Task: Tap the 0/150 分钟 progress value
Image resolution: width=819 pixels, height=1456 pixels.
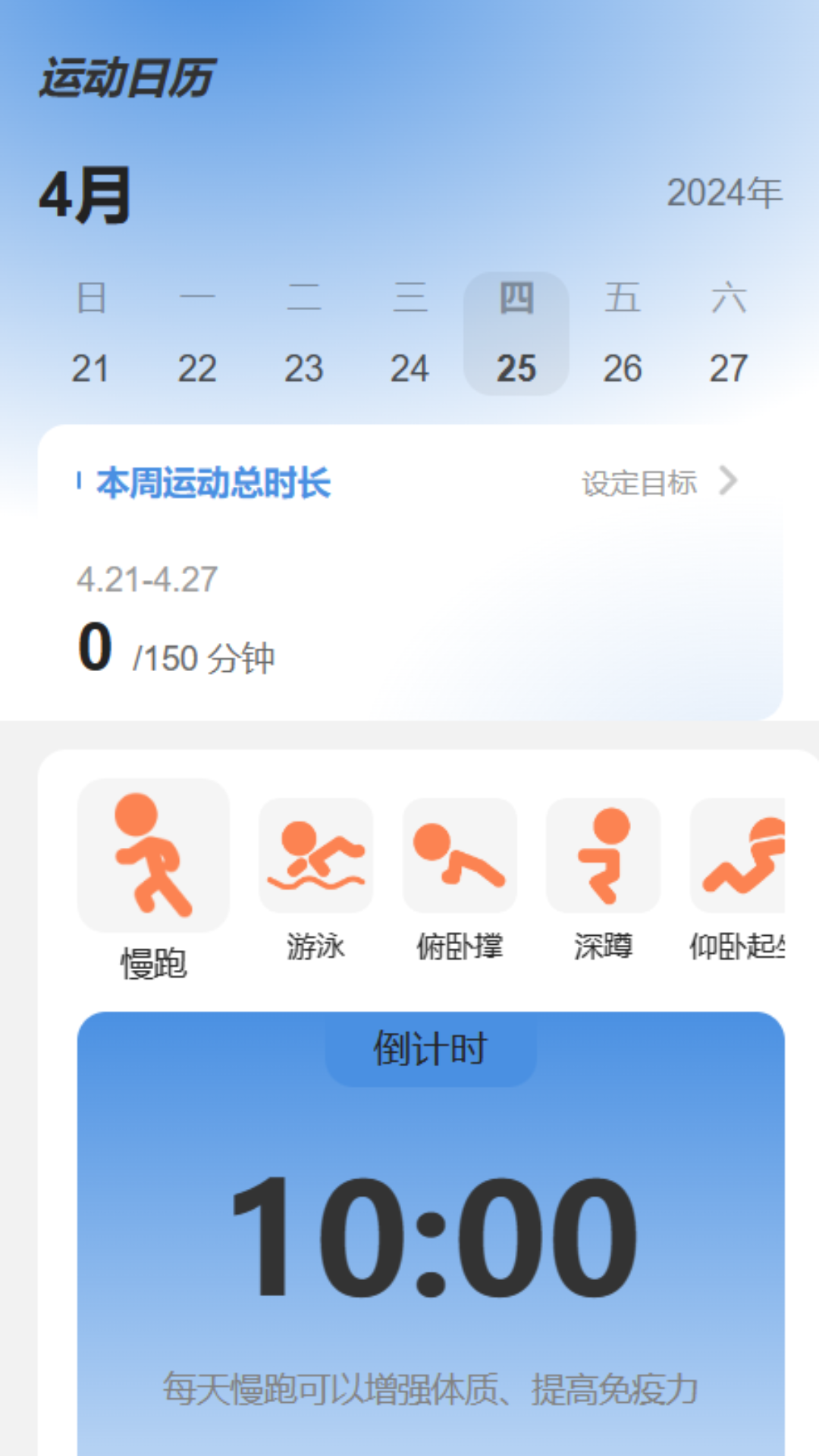Action: pyautogui.click(x=180, y=648)
